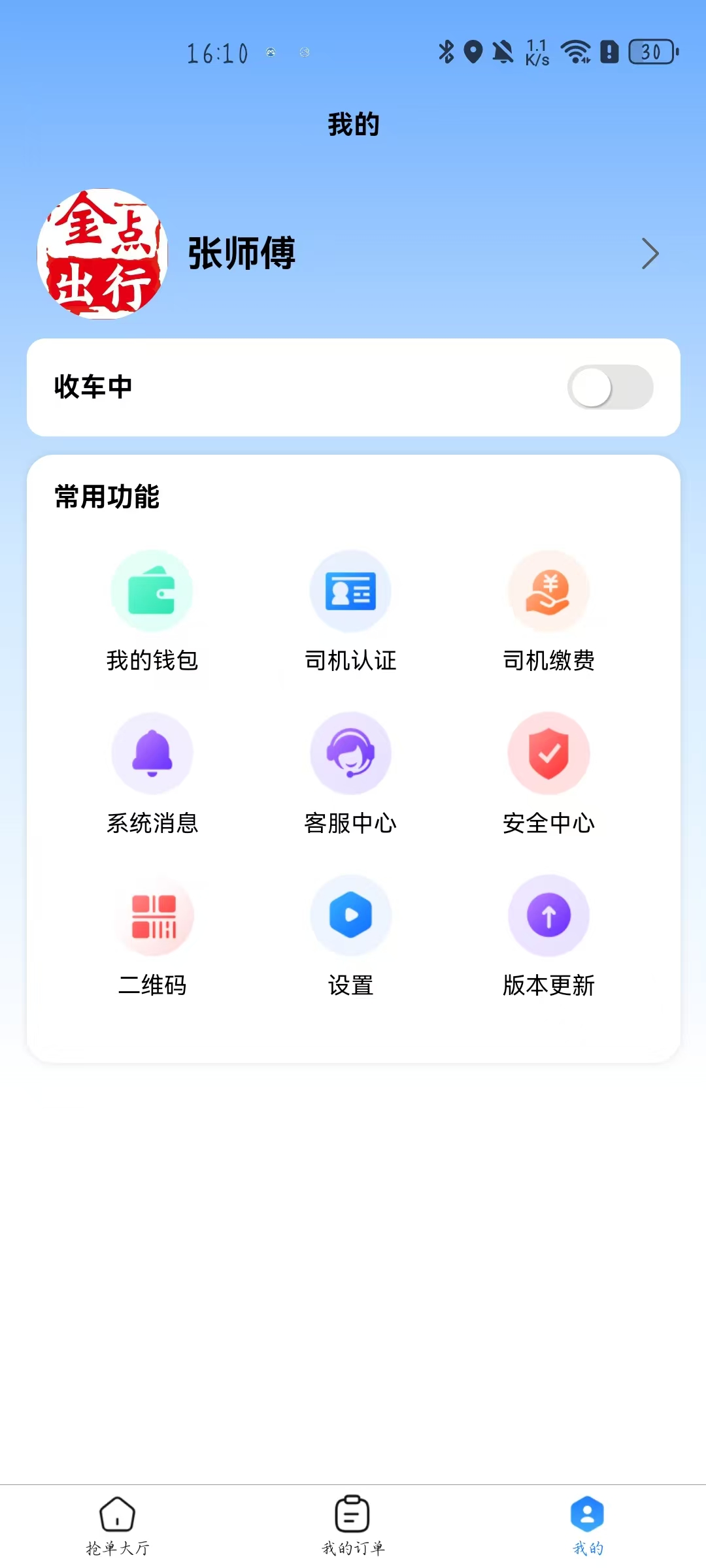Open 司机认证 driver certification icon
Image resolution: width=706 pixels, height=1568 pixels.
tap(351, 591)
